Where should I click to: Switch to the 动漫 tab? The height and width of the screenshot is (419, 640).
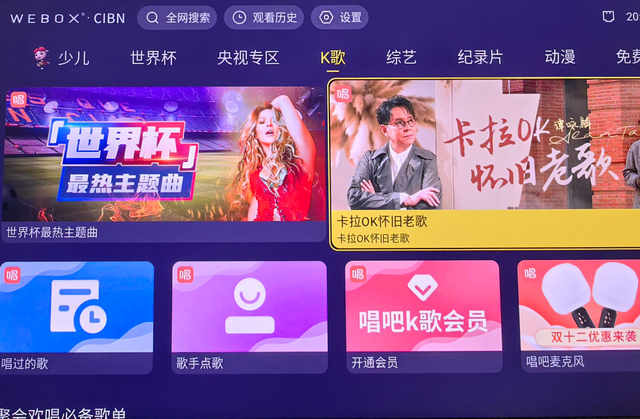pyautogui.click(x=560, y=57)
